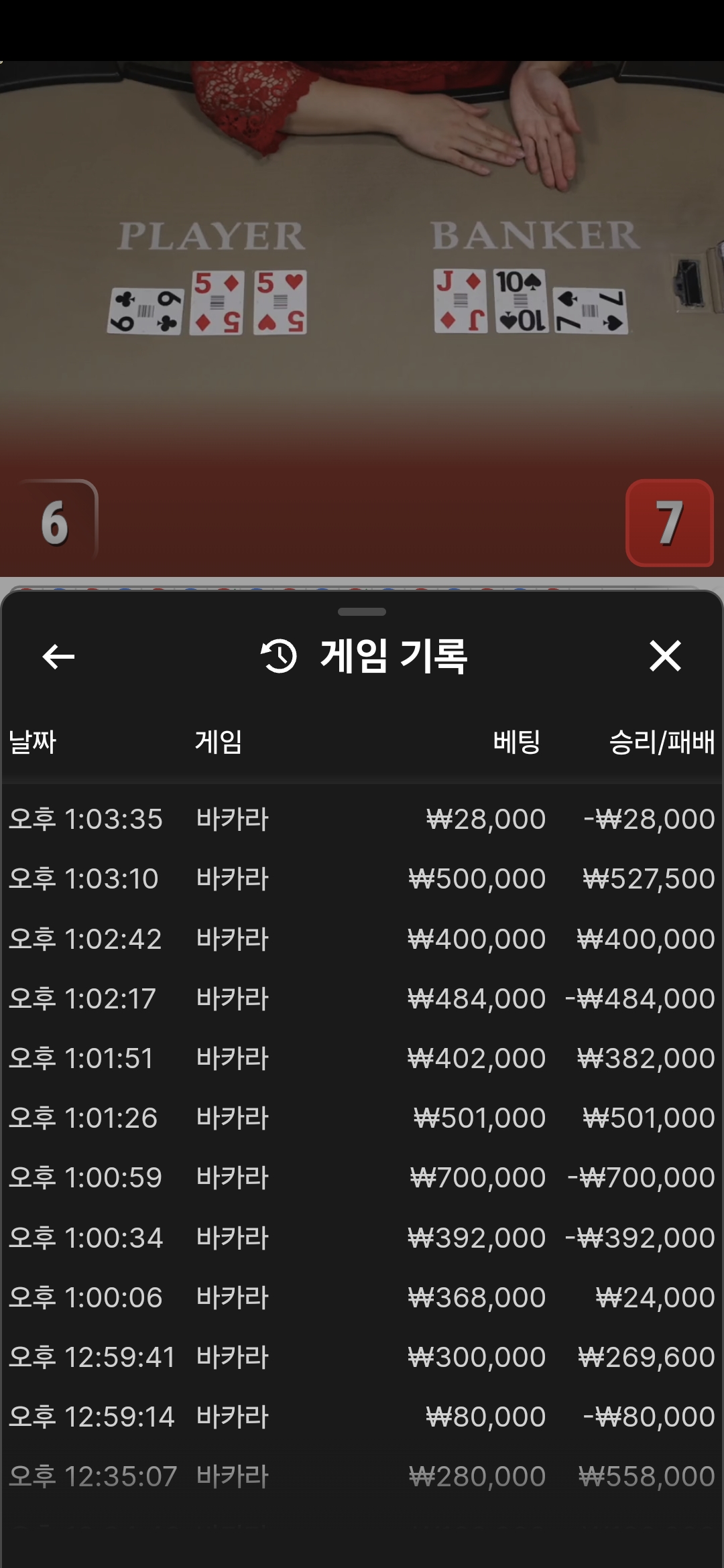724x1568 pixels.
Task: View the 오후 1:00:06 game record
Action: click(x=362, y=1297)
